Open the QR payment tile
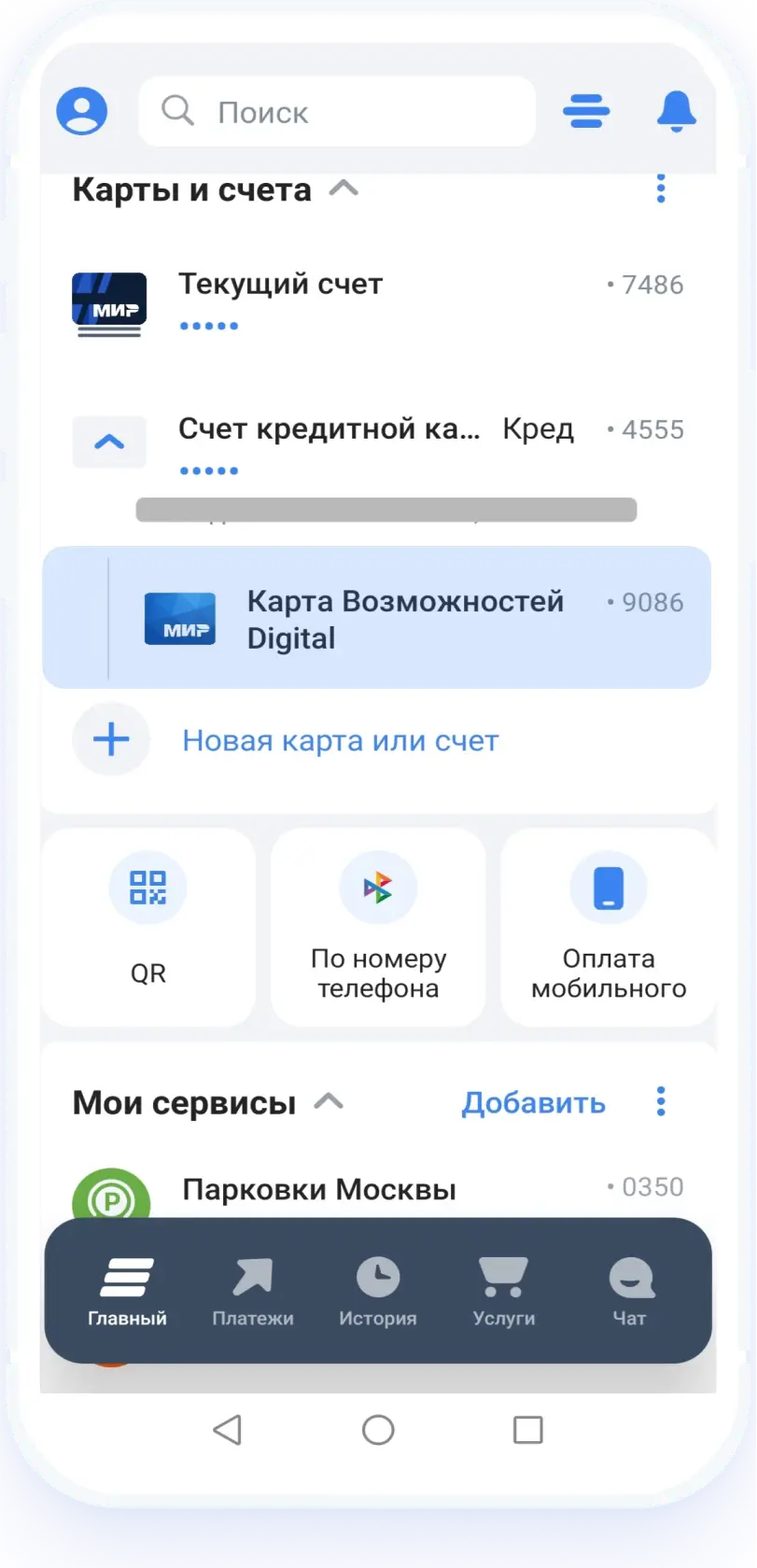Viewport: 757px width, 1568px height. 148,927
